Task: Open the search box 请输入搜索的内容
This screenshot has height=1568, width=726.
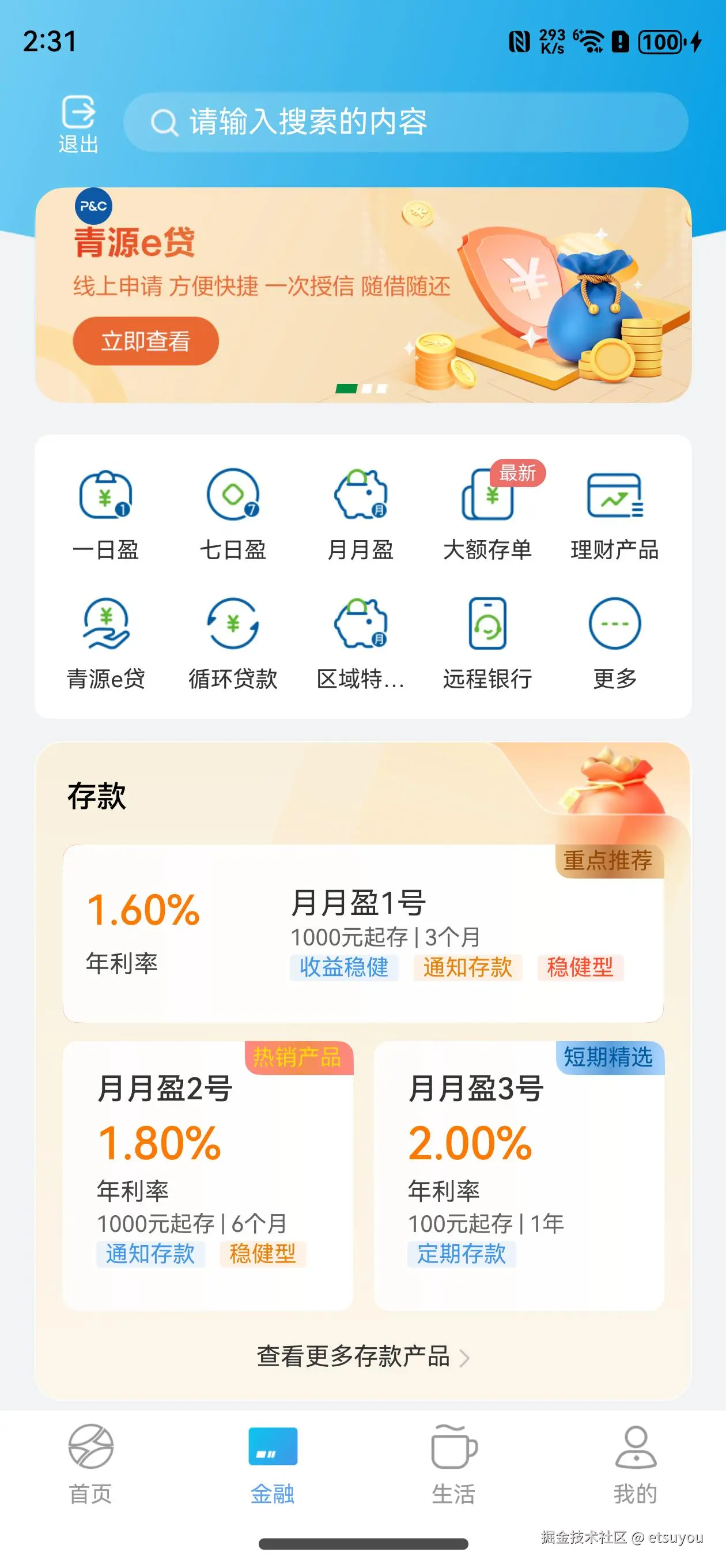Action: point(405,122)
